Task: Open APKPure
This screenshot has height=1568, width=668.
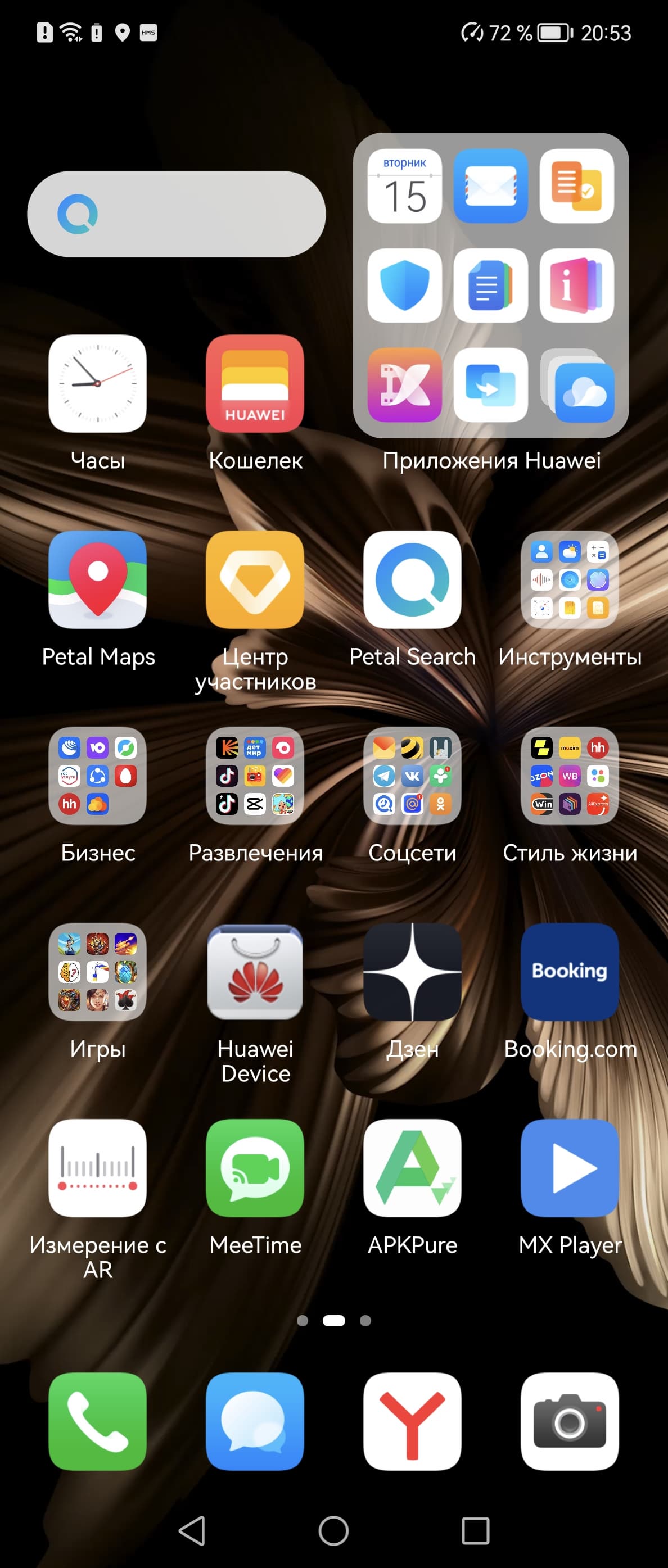Action: click(412, 1167)
